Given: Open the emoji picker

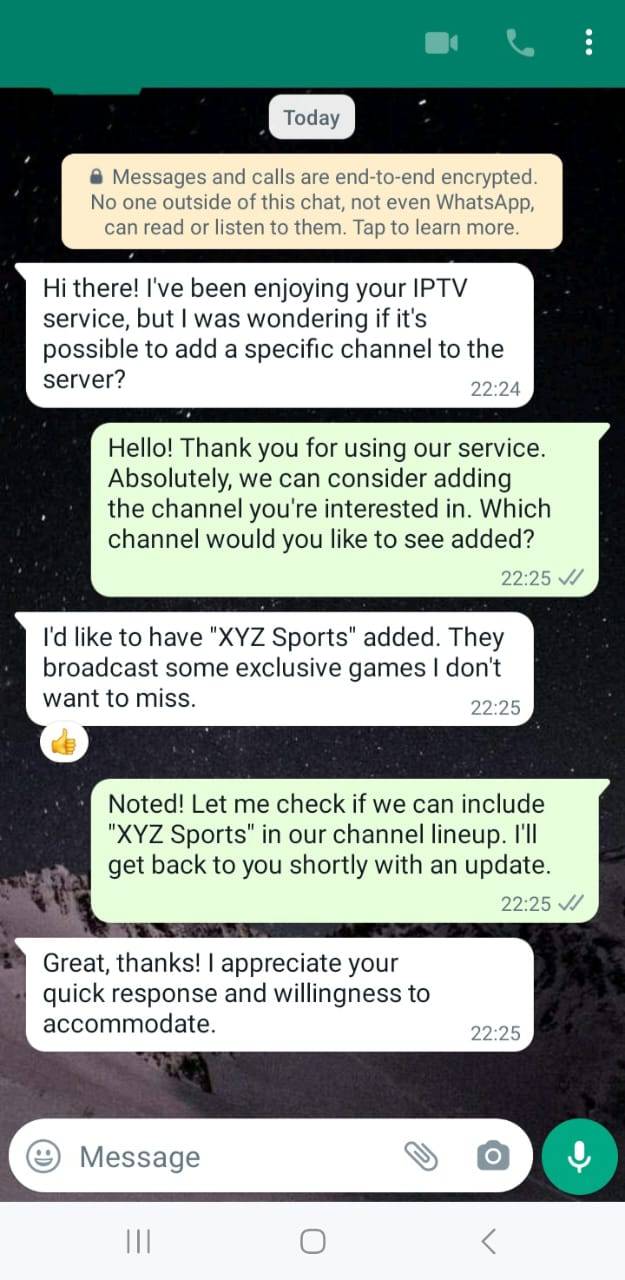Looking at the screenshot, I should point(42,1157).
